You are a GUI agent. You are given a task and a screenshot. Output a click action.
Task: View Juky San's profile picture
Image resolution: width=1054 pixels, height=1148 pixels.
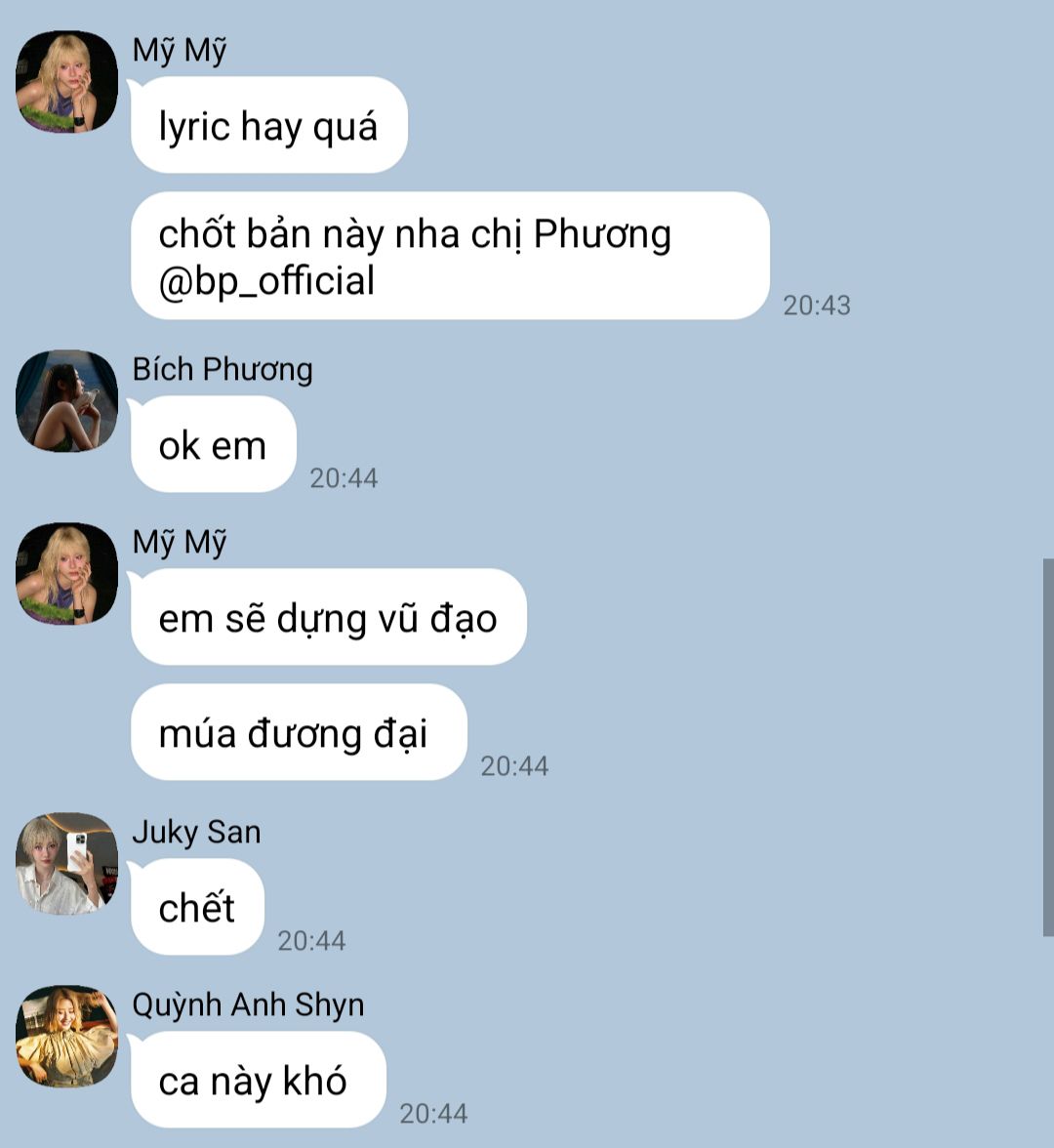pos(66,863)
